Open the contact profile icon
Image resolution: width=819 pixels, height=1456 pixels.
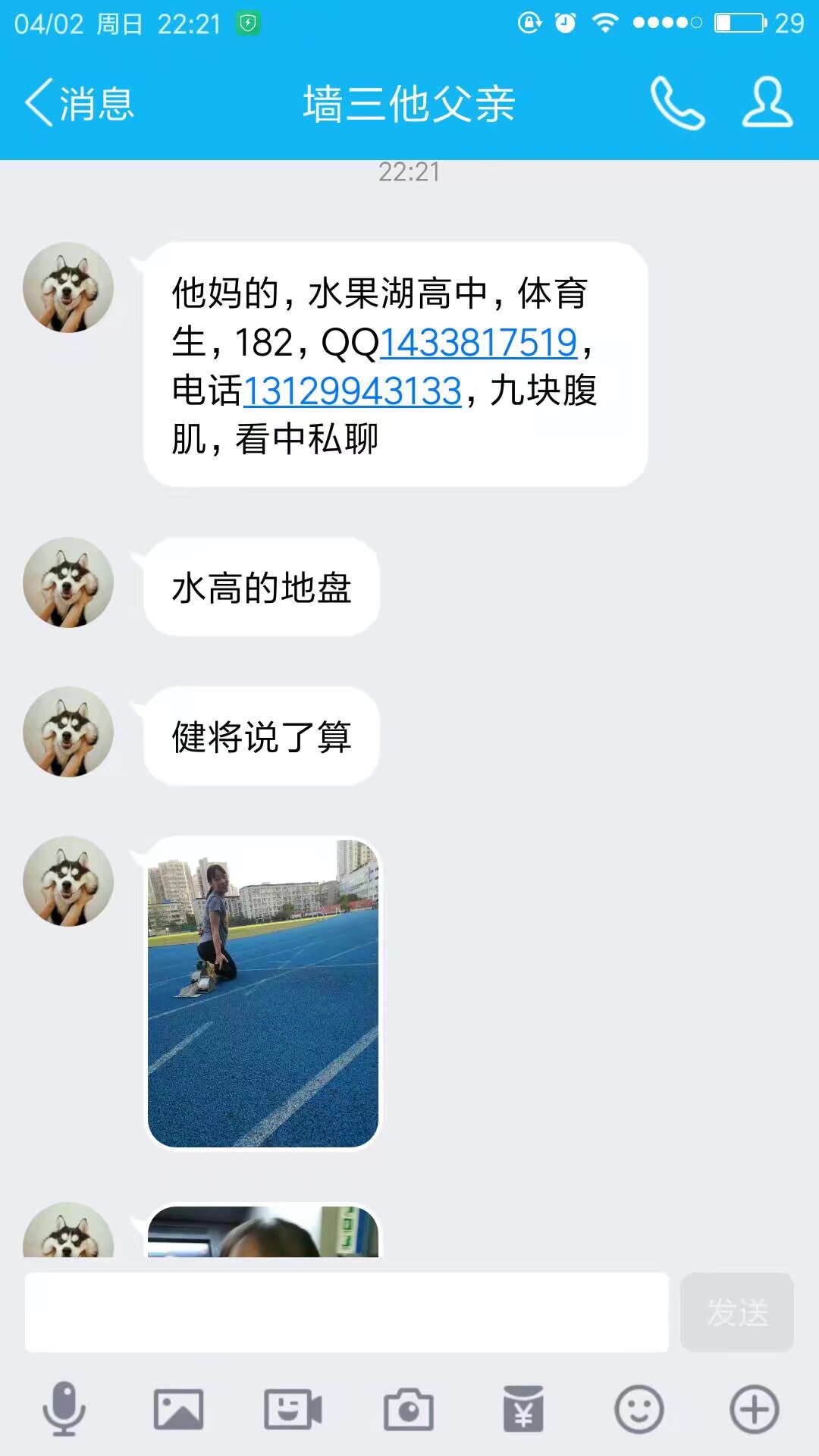(x=767, y=102)
